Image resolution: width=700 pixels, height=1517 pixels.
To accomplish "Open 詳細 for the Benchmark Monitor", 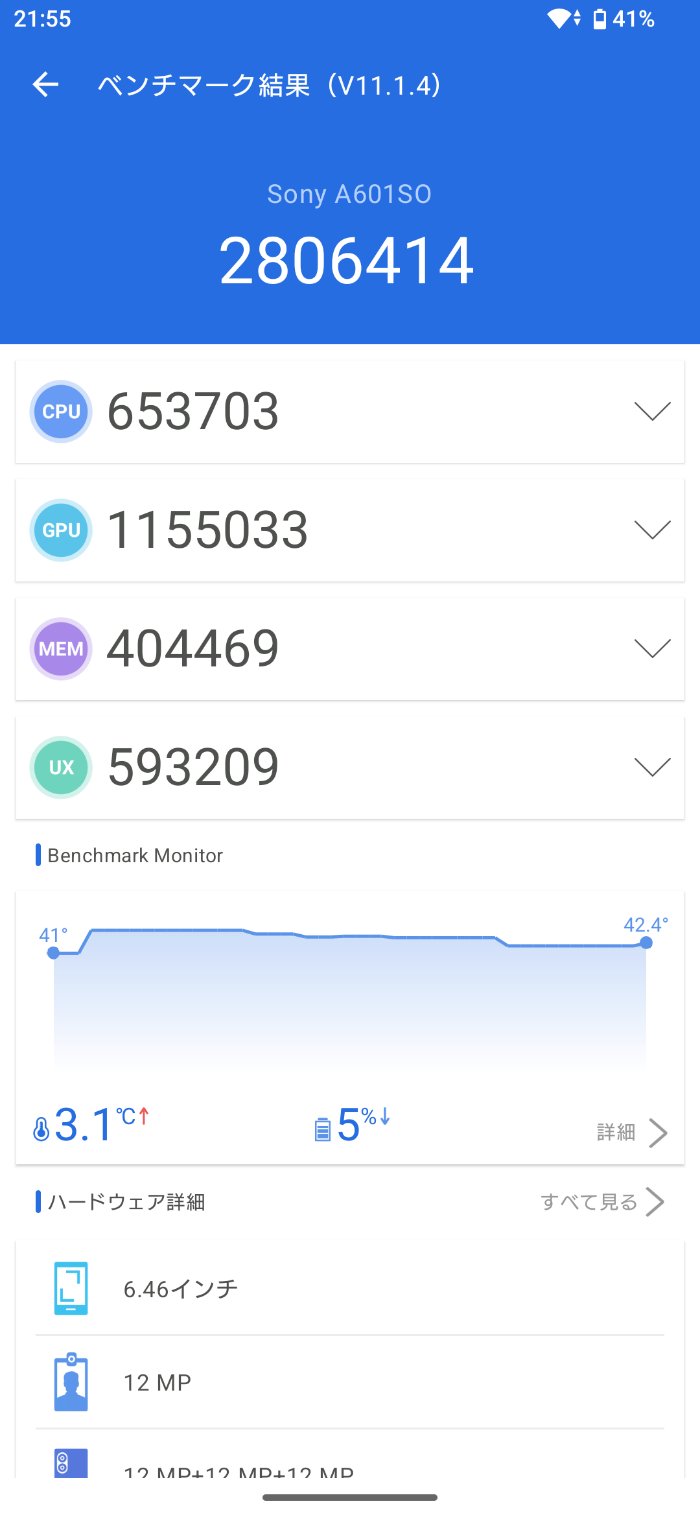I will [632, 1132].
